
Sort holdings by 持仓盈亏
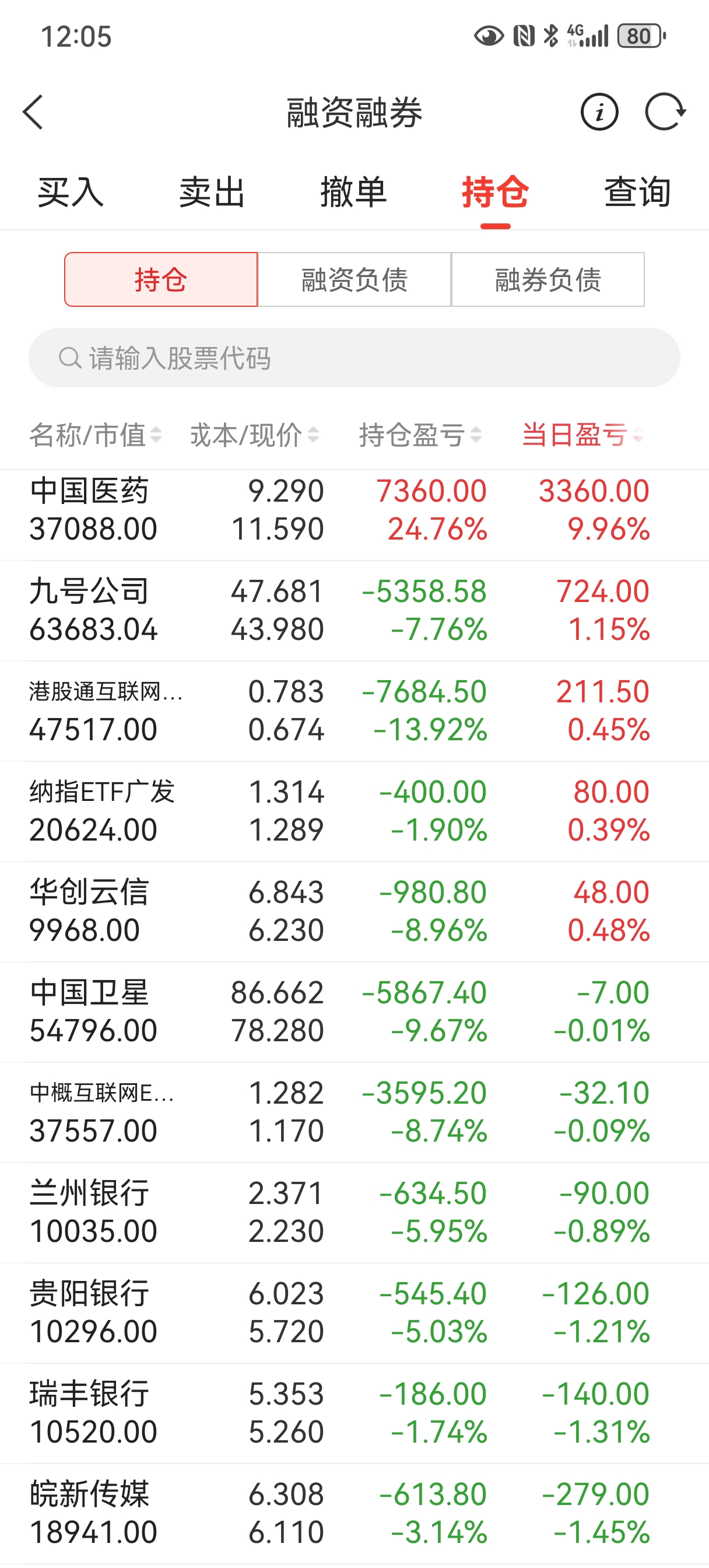pyautogui.click(x=420, y=435)
